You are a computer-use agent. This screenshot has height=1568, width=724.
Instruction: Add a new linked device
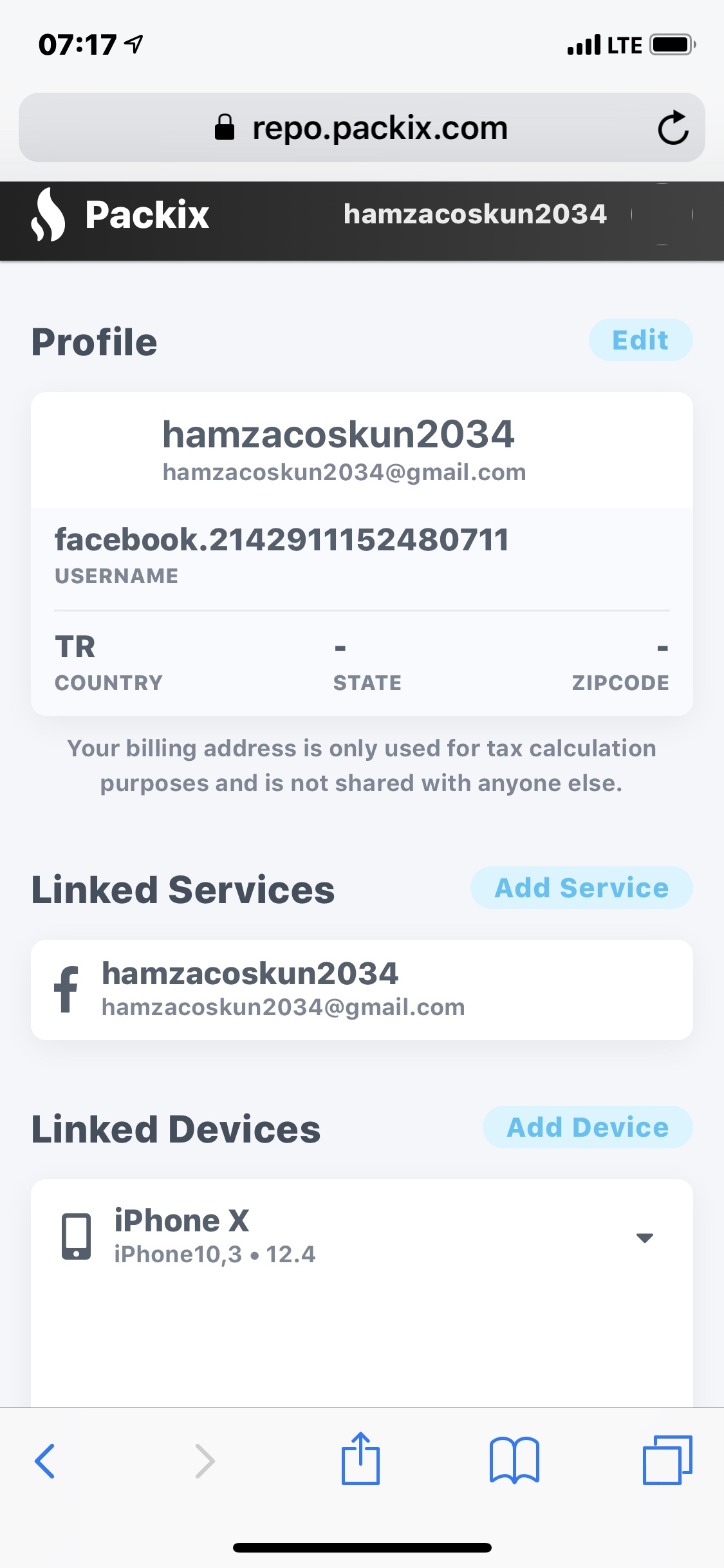[x=587, y=1127]
